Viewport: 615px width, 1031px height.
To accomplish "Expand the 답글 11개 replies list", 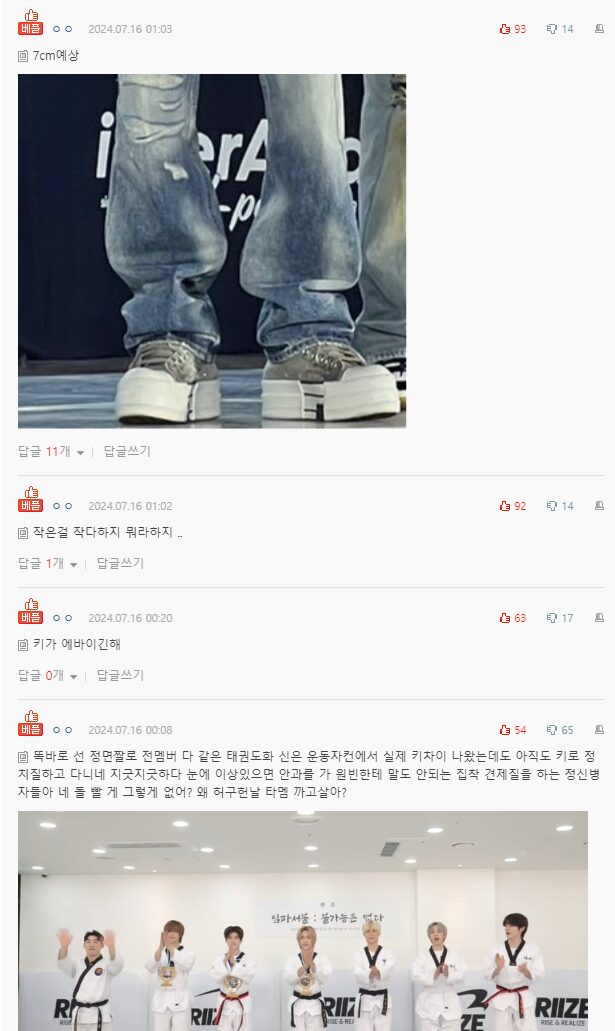I will [x=51, y=451].
